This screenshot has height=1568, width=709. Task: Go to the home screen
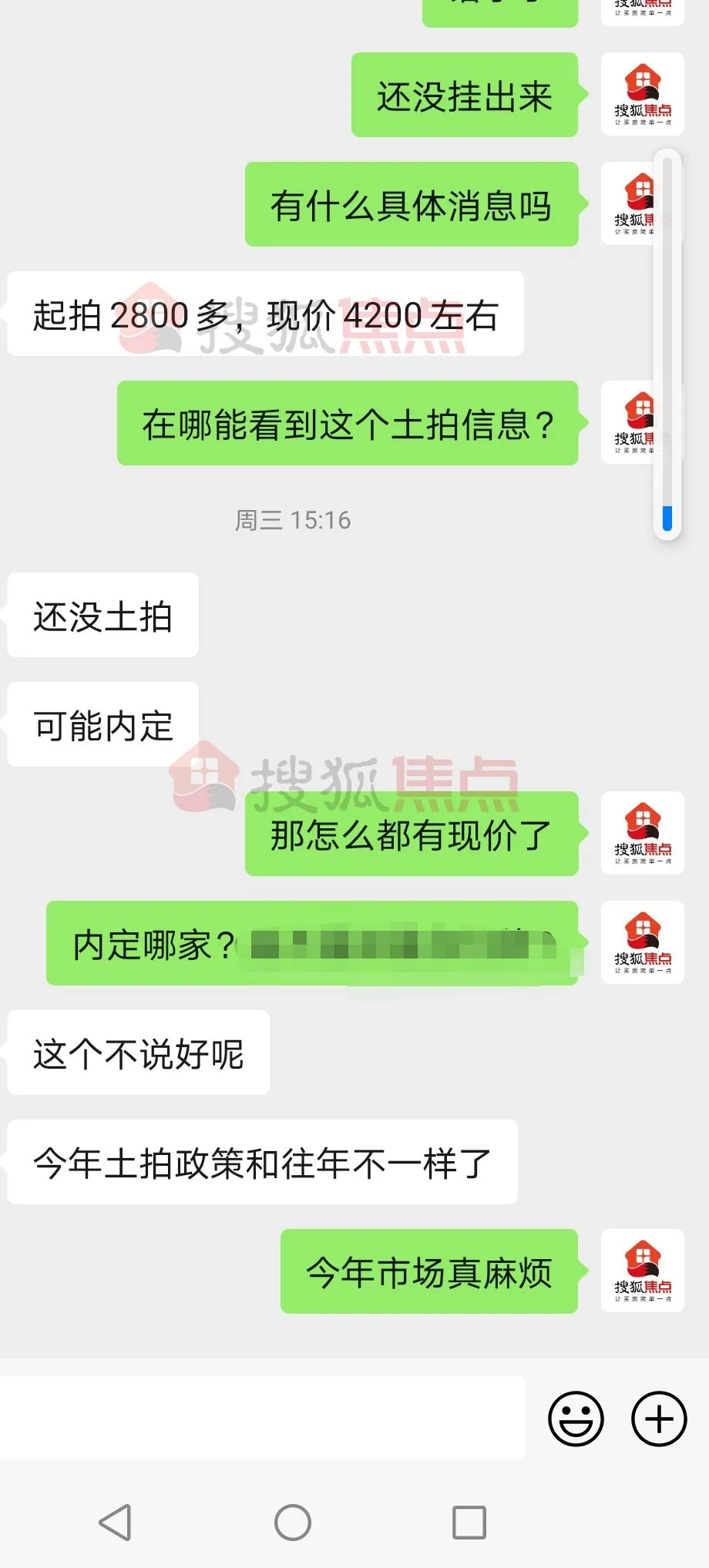(293, 1523)
